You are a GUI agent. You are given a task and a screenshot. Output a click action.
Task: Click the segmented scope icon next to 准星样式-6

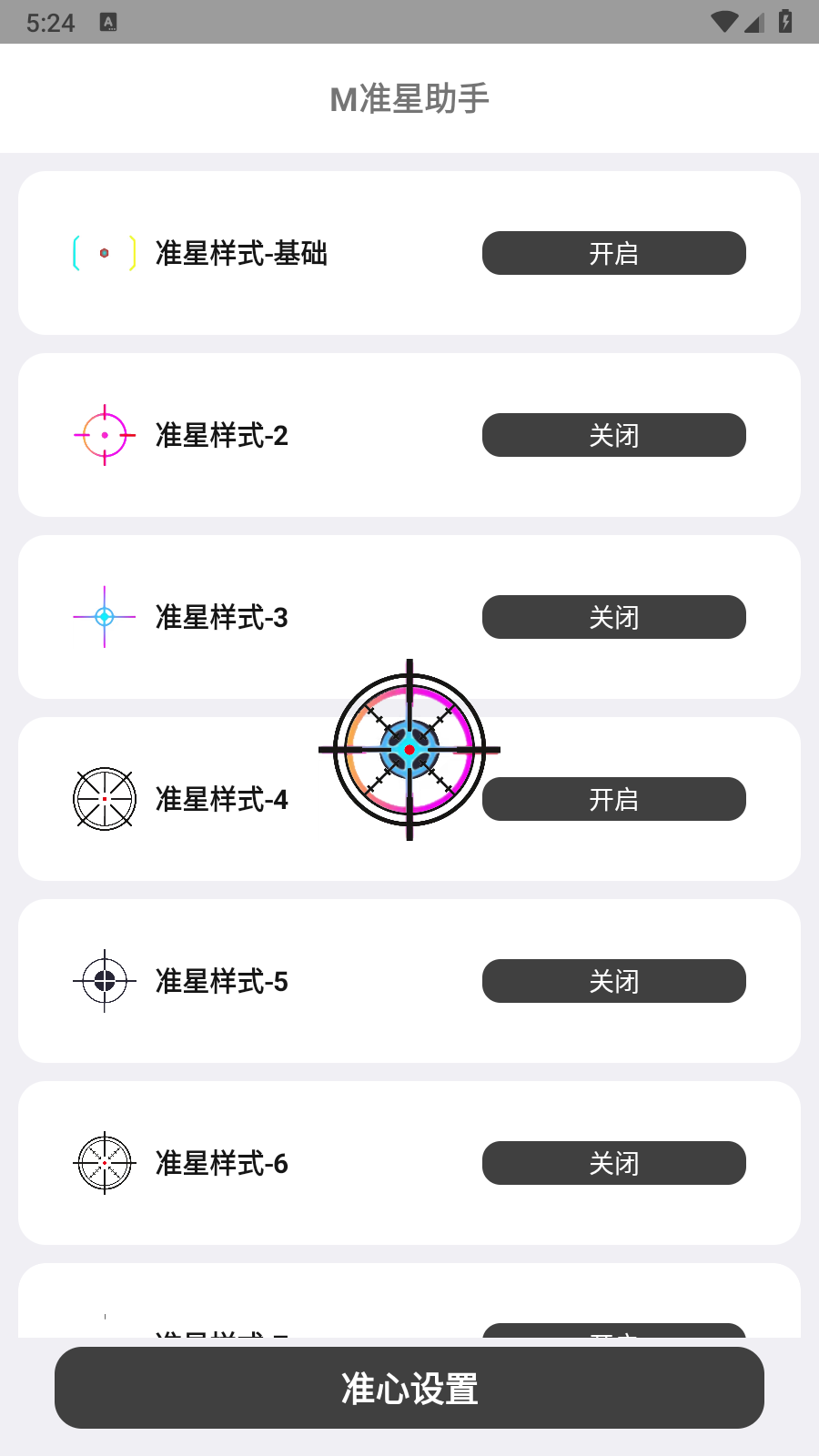[x=106, y=1163]
